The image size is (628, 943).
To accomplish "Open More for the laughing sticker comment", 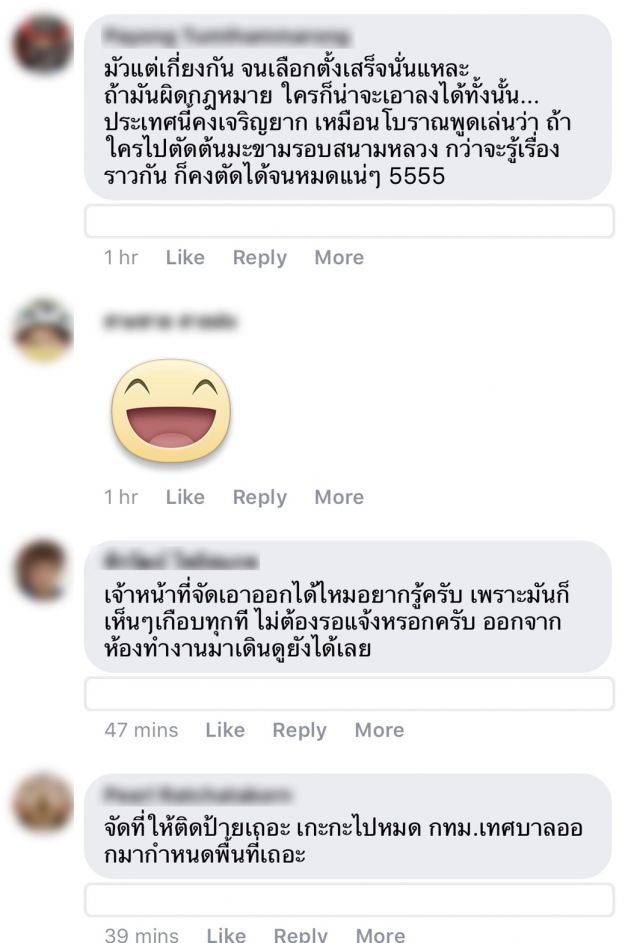I will tap(339, 497).
